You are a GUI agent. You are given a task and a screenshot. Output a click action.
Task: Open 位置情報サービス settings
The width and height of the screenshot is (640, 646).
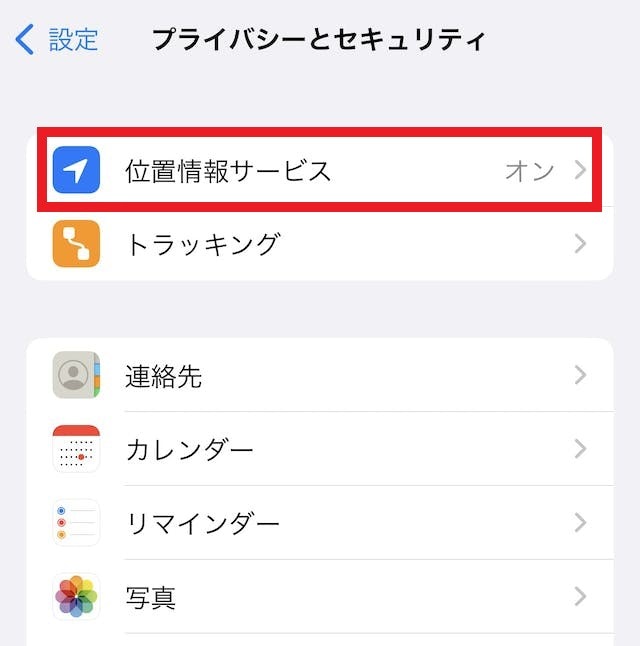(x=320, y=171)
